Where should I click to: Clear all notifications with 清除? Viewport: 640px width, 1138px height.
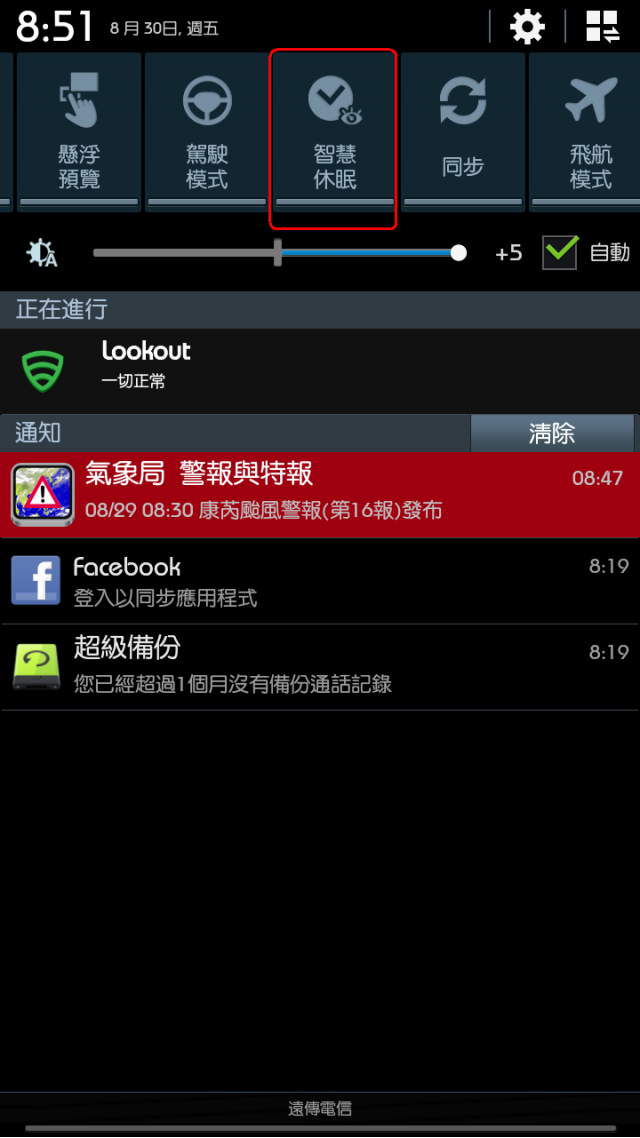[552, 433]
